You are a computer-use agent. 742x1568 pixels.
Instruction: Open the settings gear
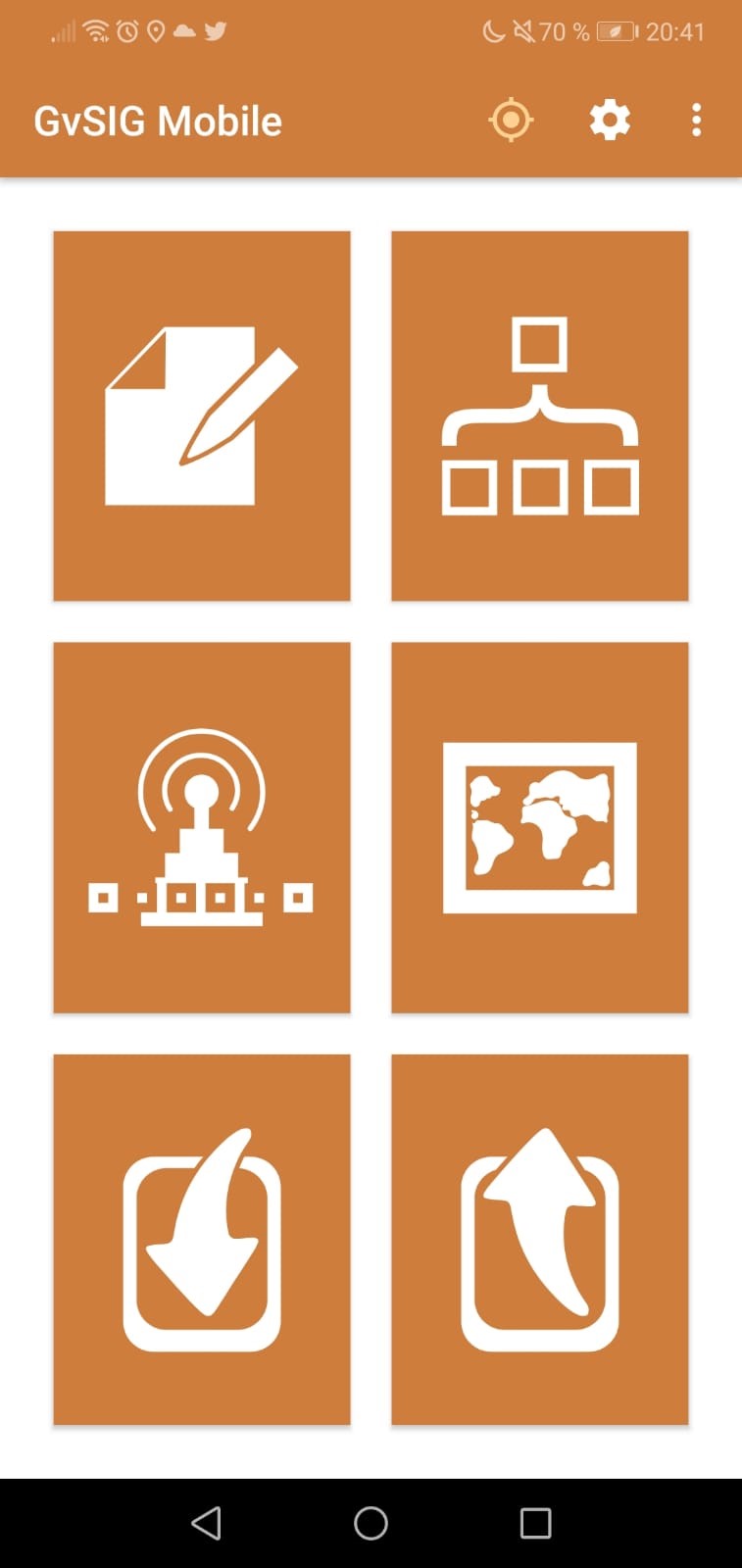pyautogui.click(x=610, y=121)
